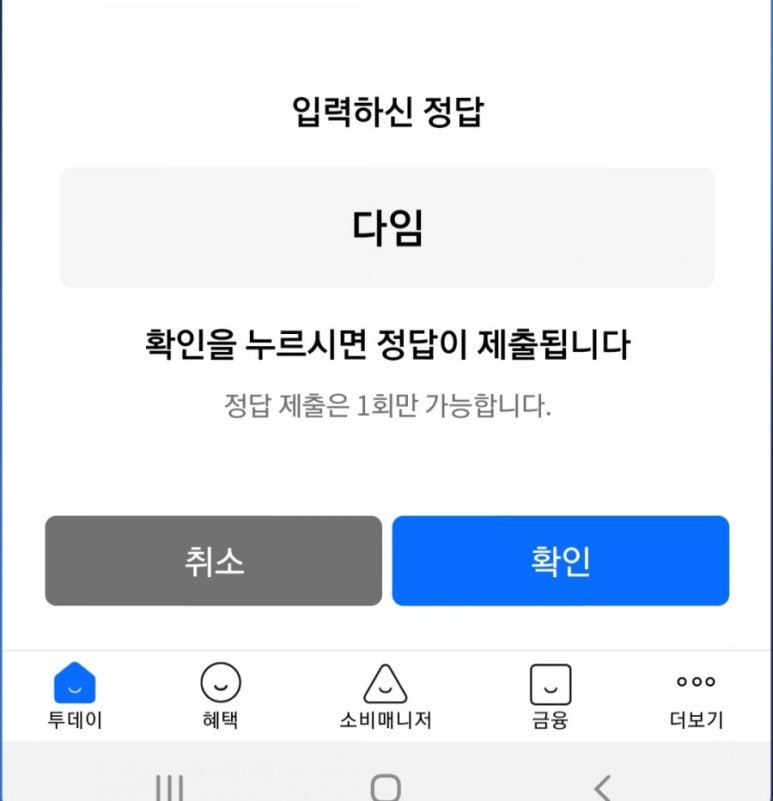Cancel submission with the 취소 button
Screen dimensions: 773x801
pos(213,561)
